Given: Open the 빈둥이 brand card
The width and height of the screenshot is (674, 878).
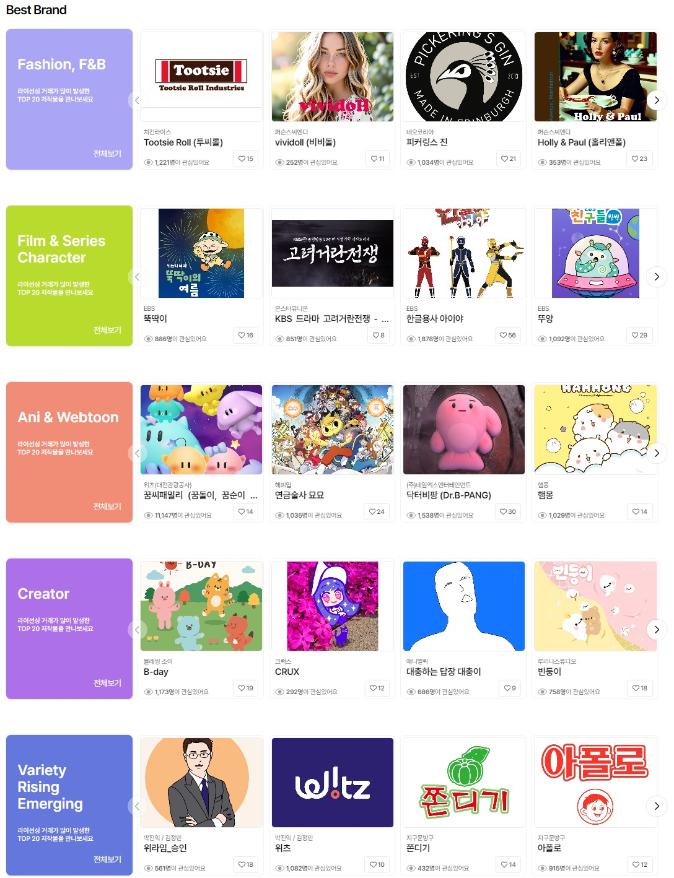Looking at the screenshot, I should (595, 606).
